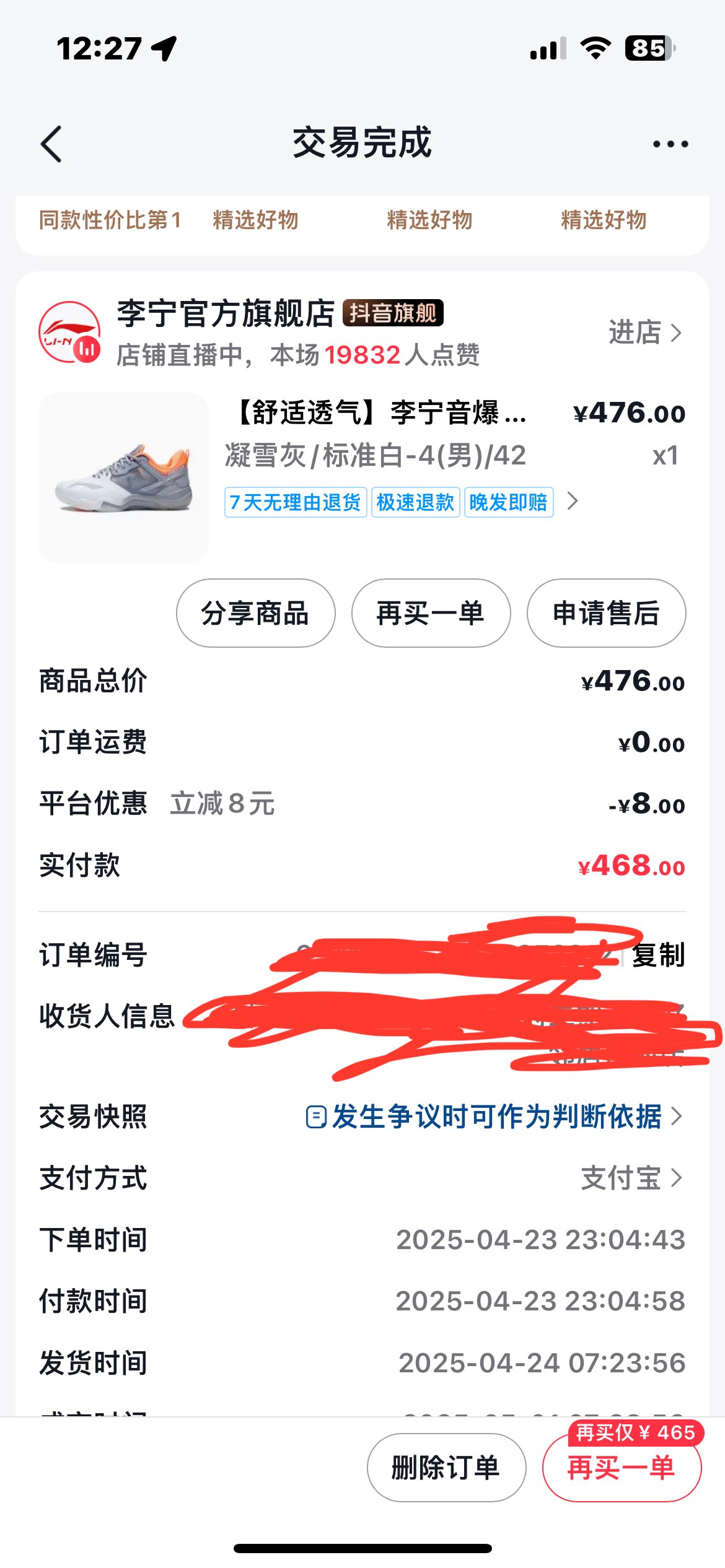Open the 李宁官方旗舰店 live avatar
This screenshot has height=1568, width=725.
[69, 333]
